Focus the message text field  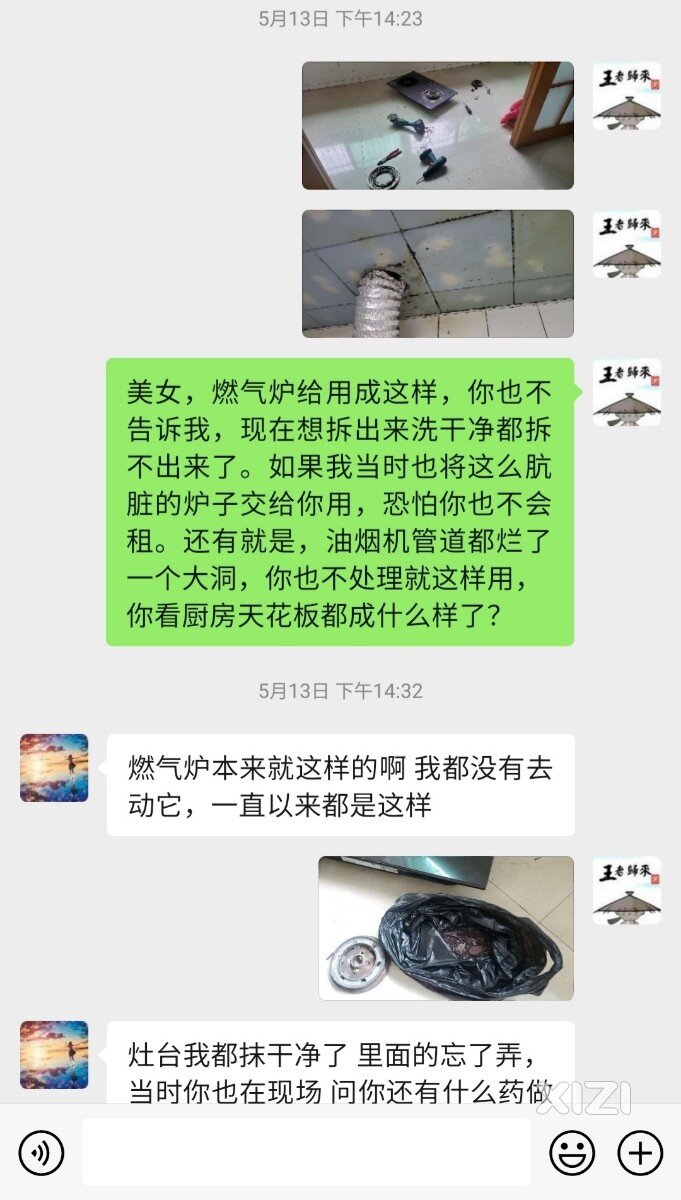click(x=306, y=1153)
